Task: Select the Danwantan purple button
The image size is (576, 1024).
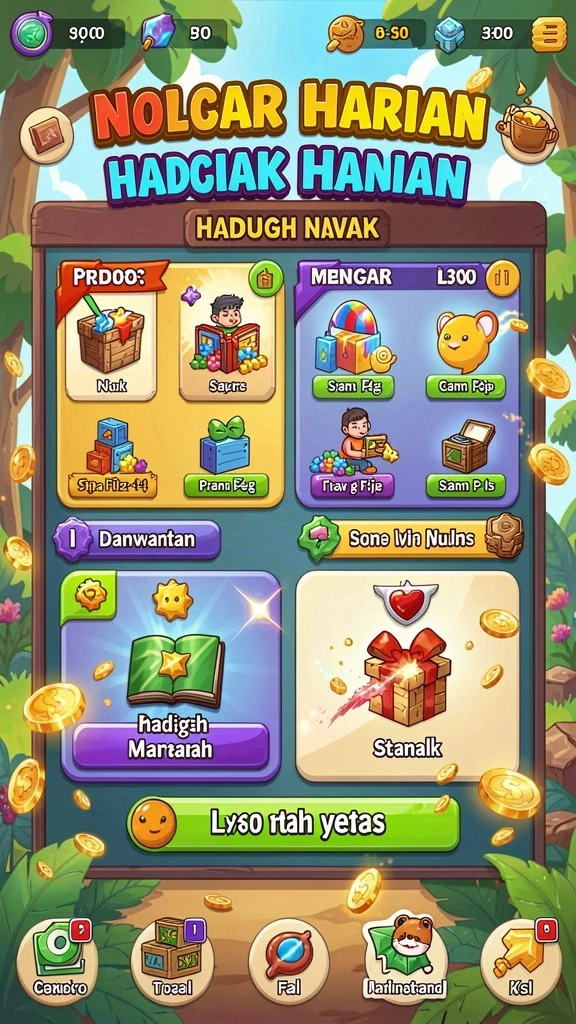Action: tap(136, 539)
